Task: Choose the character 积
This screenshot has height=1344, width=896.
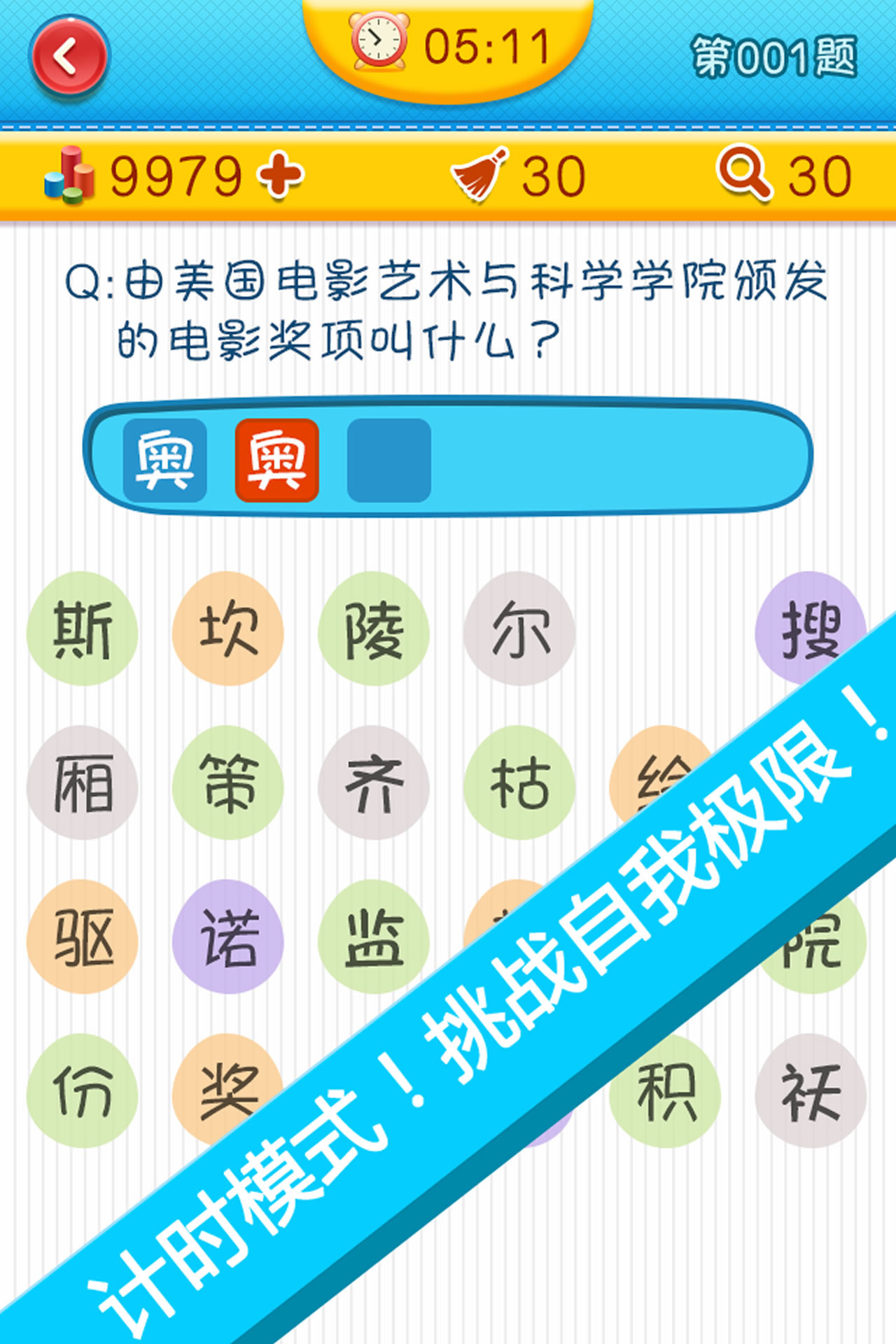Action: click(665, 1091)
